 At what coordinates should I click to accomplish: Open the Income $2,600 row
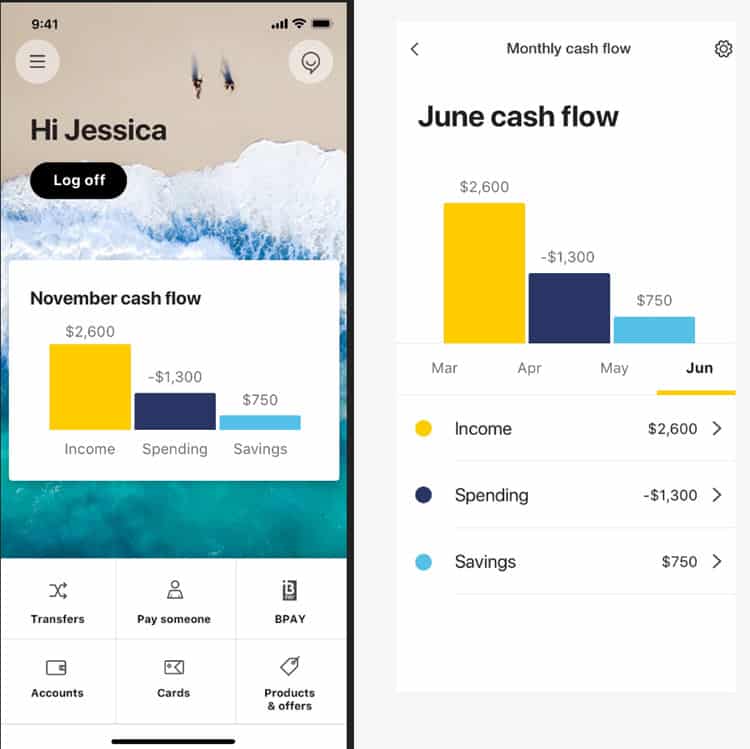[x=568, y=429]
